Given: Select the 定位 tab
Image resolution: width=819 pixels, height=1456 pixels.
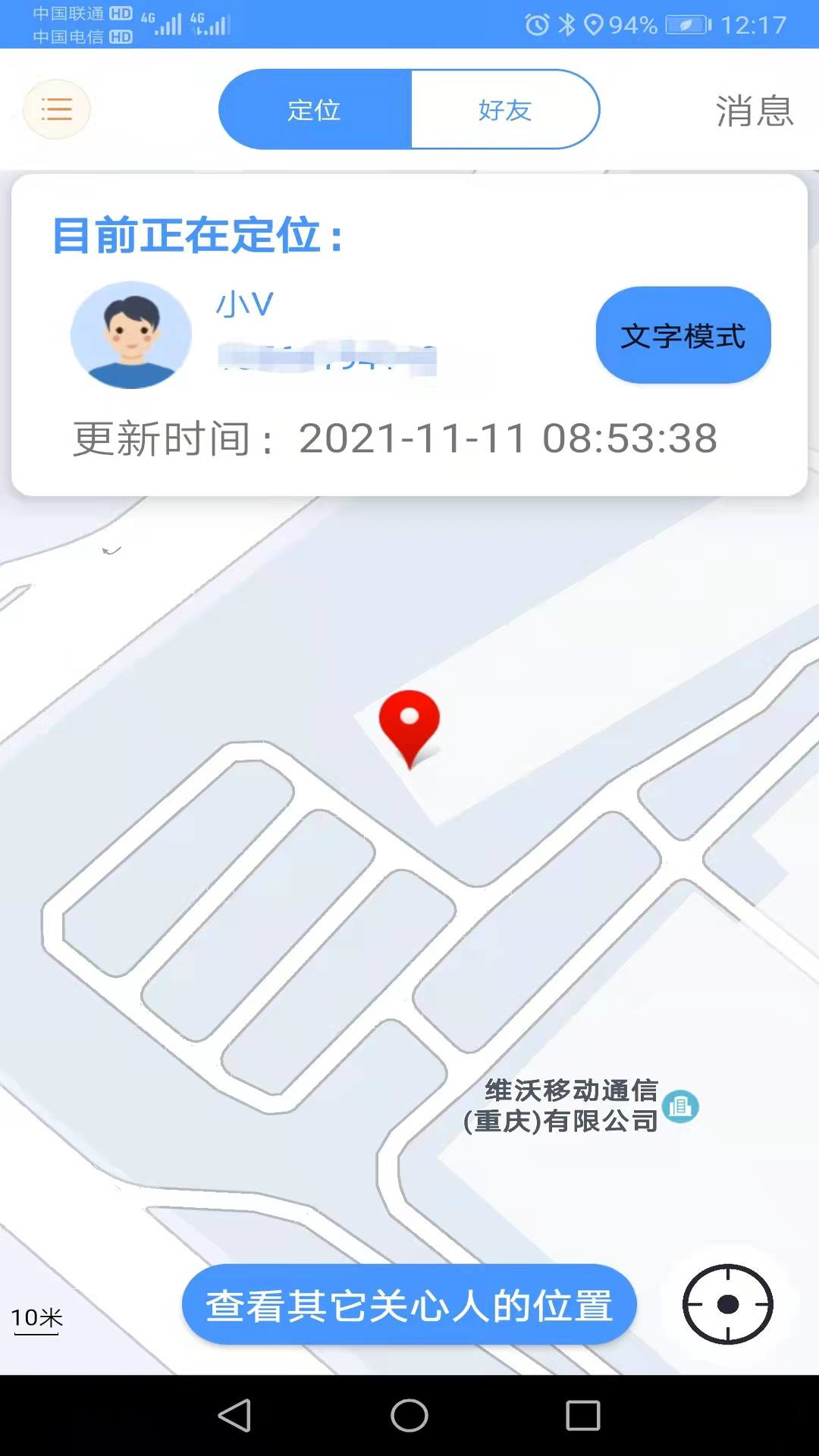Looking at the screenshot, I should coord(314,110).
